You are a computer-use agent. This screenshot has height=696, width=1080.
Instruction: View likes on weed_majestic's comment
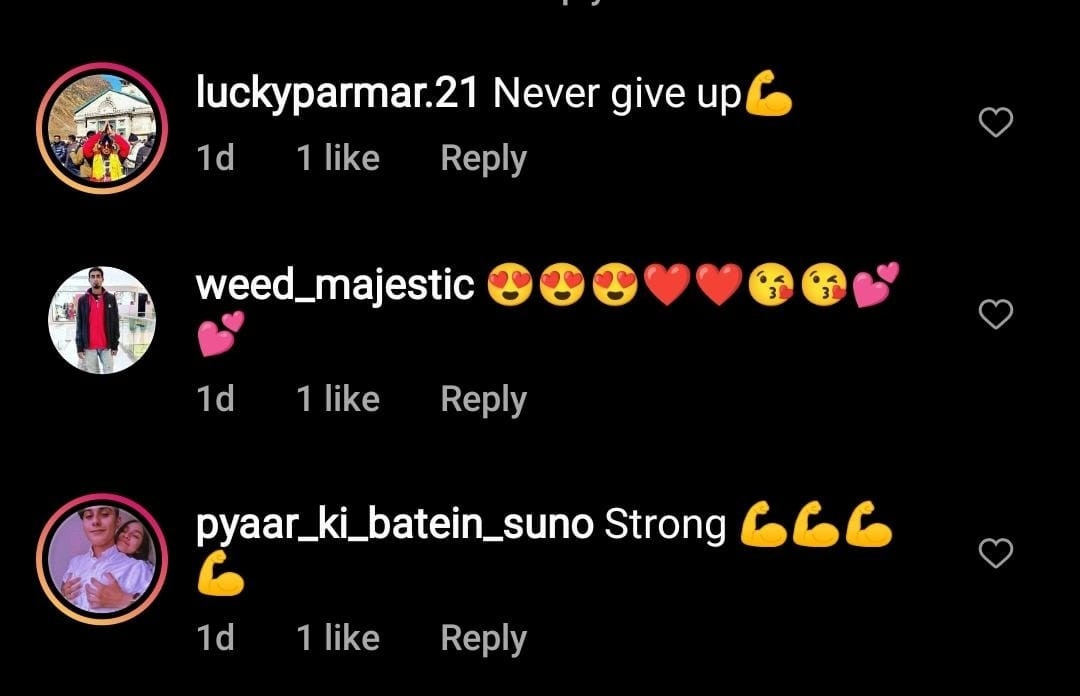pyautogui.click(x=338, y=399)
